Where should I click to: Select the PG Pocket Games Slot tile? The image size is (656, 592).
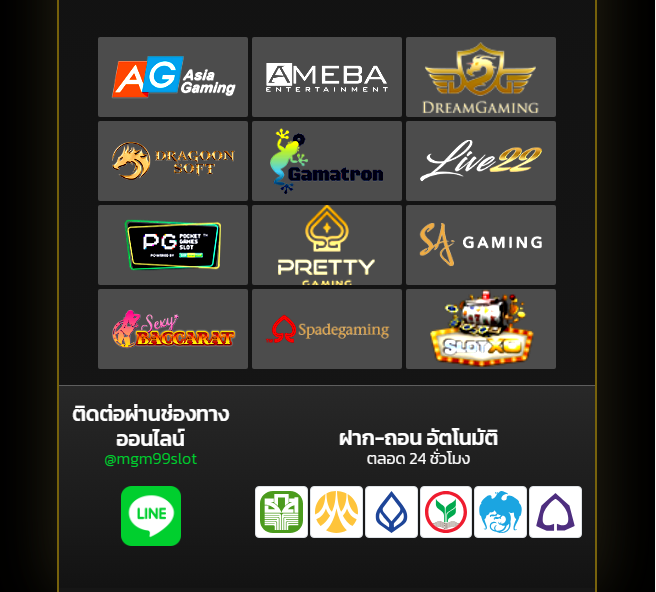(x=173, y=245)
